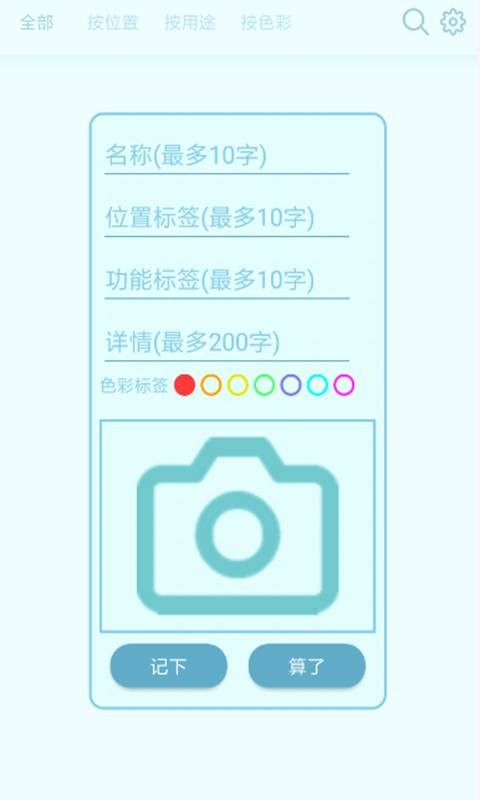The width and height of the screenshot is (480, 800).
Task: Open the settings gear icon
Action: pyautogui.click(x=453, y=22)
